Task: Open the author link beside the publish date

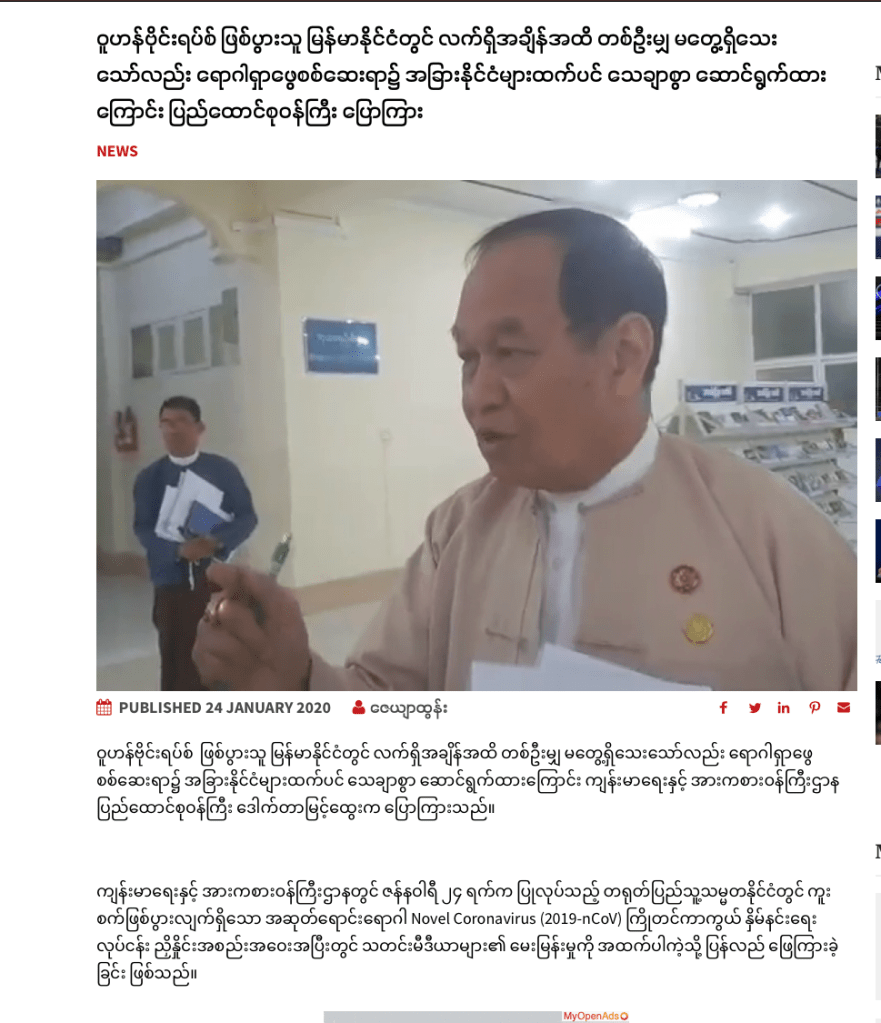Action: [407, 708]
